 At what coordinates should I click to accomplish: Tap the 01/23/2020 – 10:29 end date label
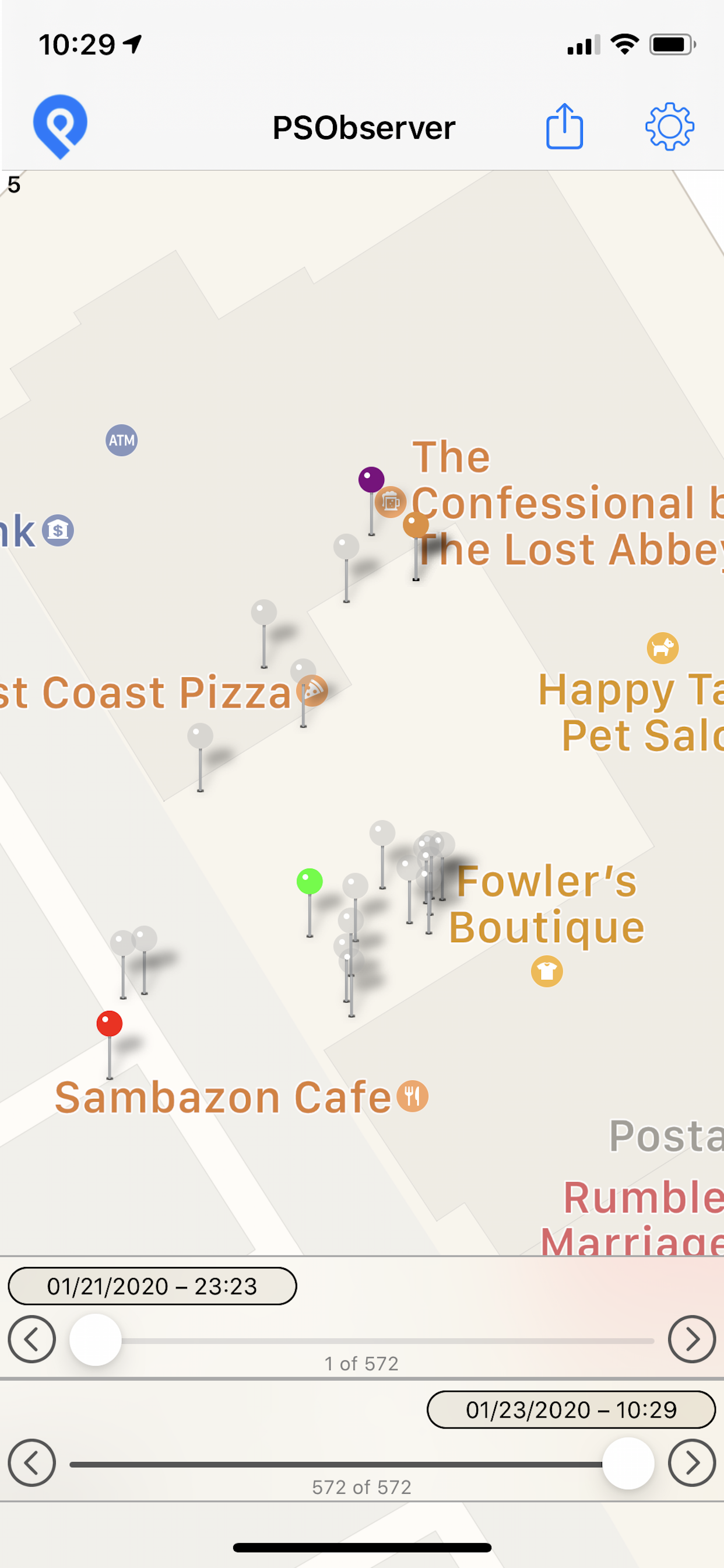(x=571, y=1410)
